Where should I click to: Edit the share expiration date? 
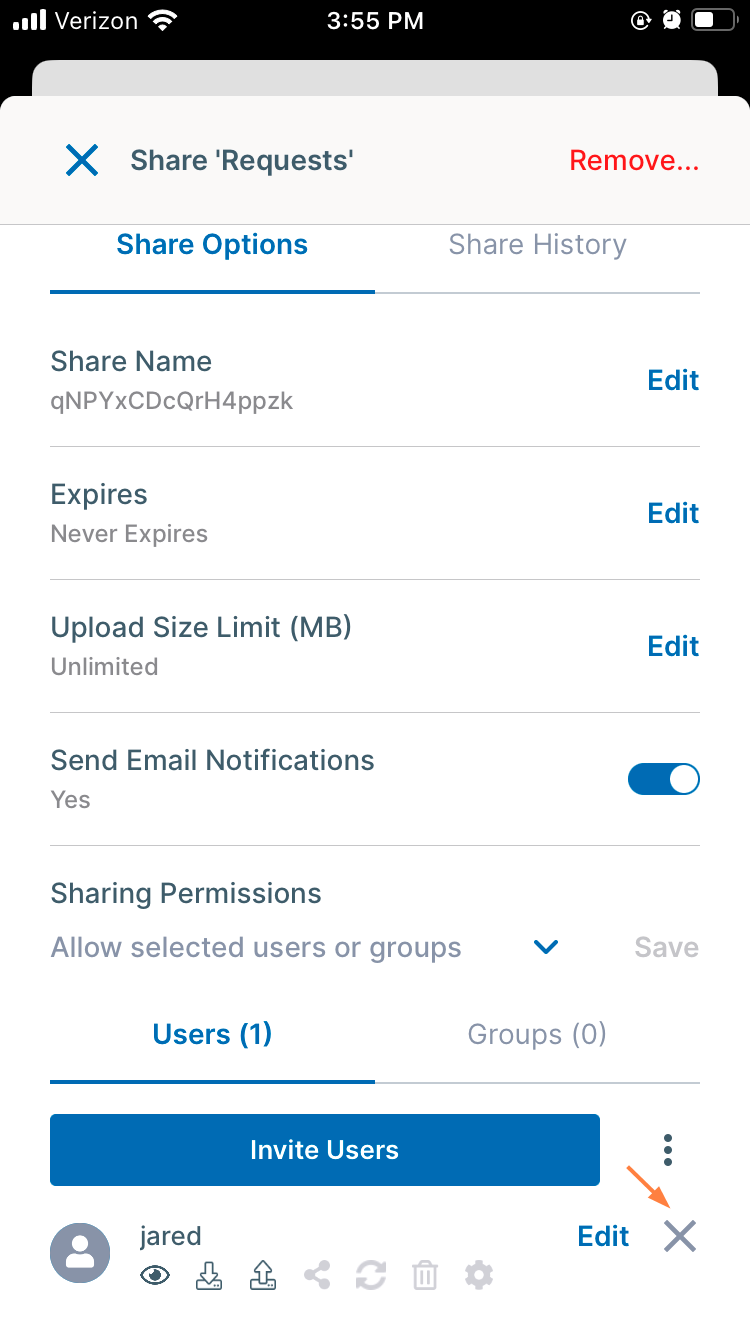(672, 513)
